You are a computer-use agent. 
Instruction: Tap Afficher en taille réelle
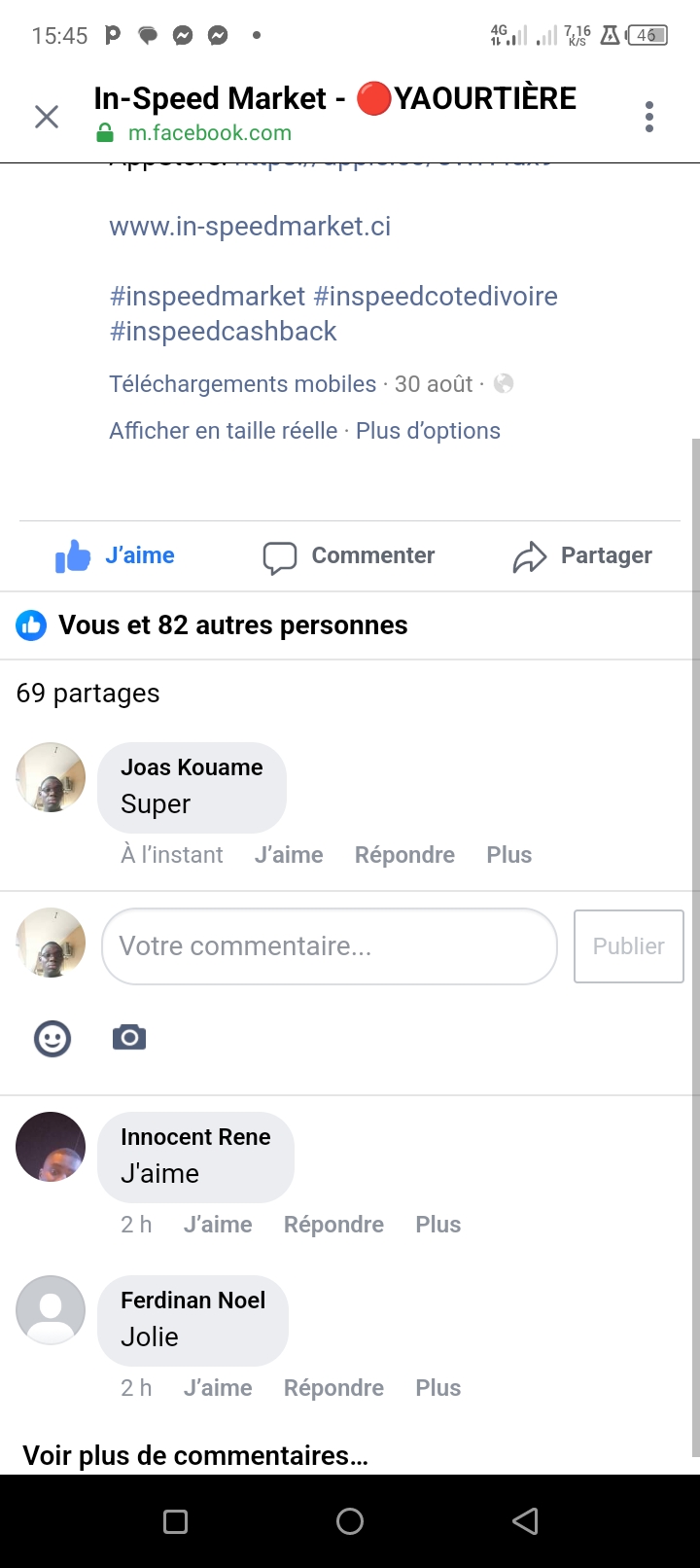coord(224,431)
